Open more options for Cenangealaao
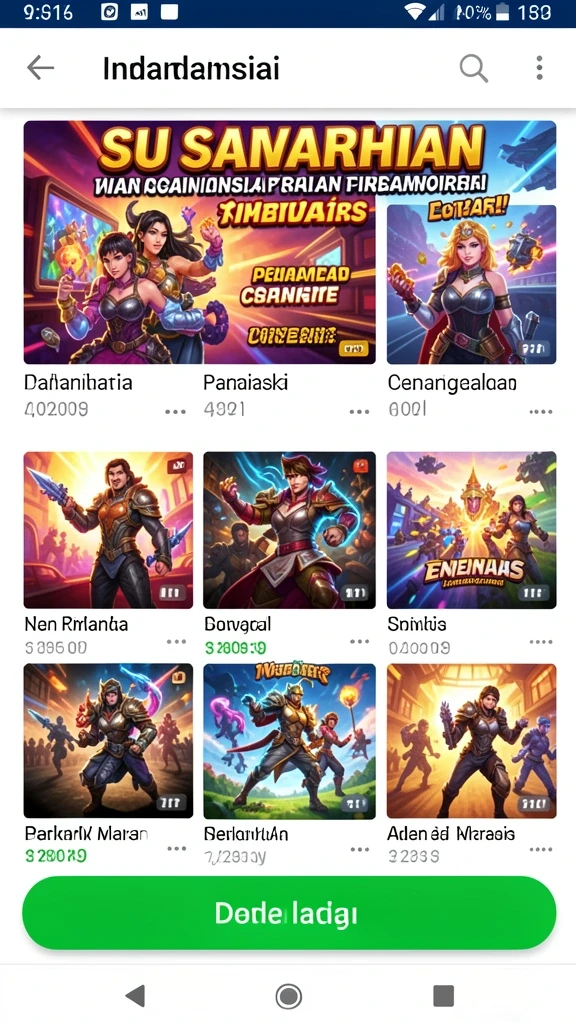The image size is (576, 1024). click(x=541, y=411)
